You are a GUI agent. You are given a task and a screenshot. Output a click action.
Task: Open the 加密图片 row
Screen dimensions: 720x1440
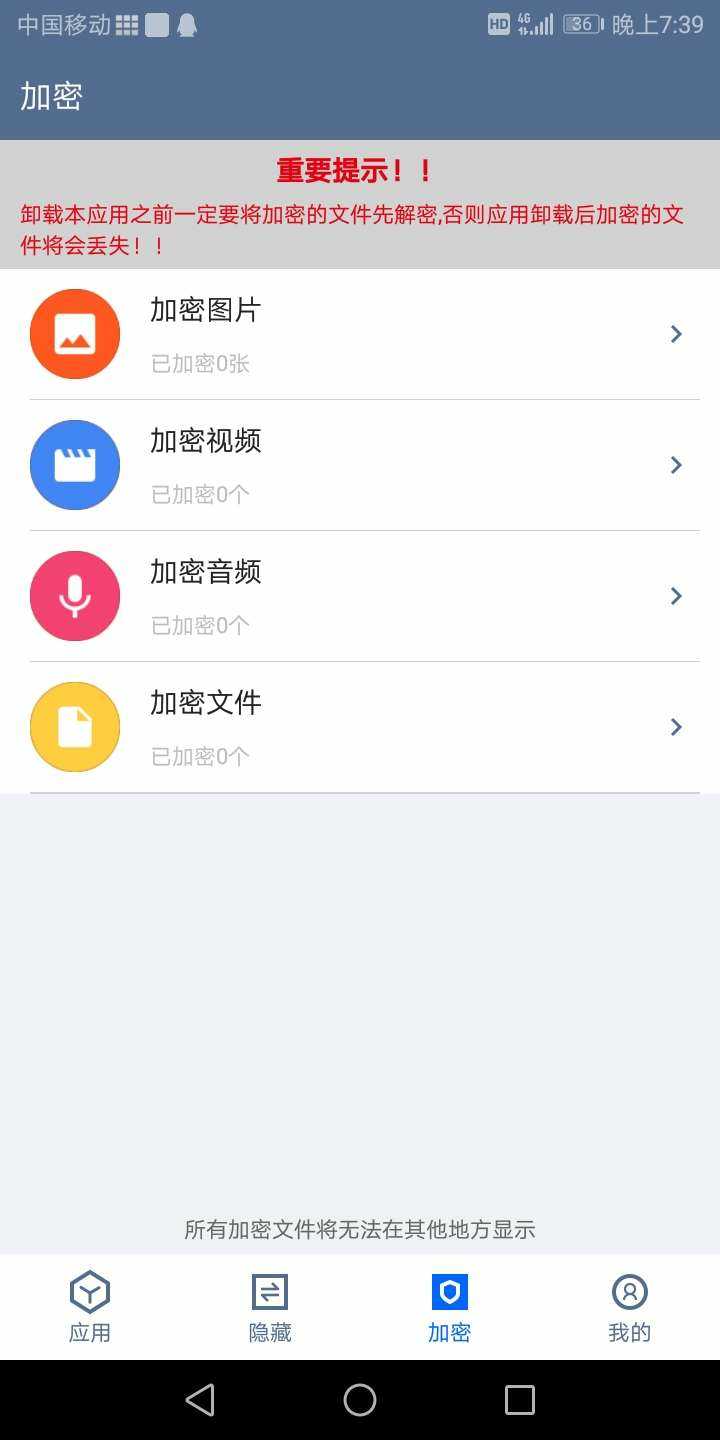[x=360, y=334]
